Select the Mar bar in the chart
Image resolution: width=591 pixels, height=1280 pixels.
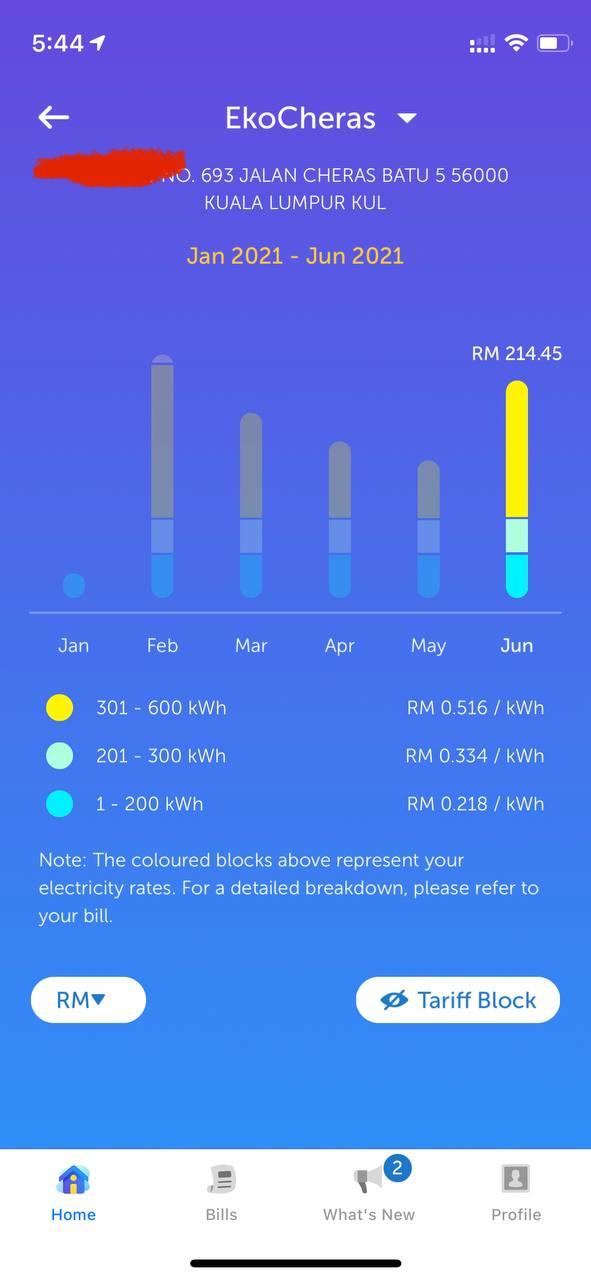(x=251, y=505)
